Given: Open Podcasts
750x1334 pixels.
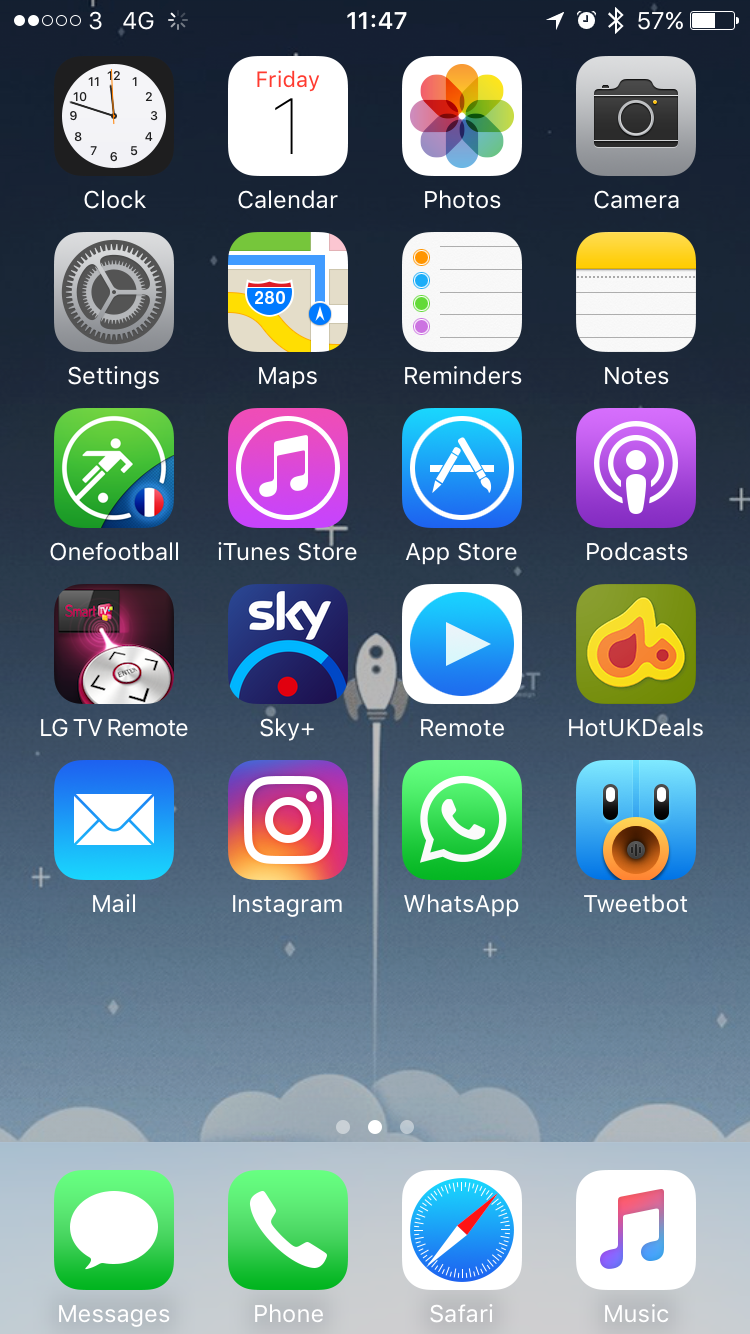Looking at the screenshot, I should 636,468.
